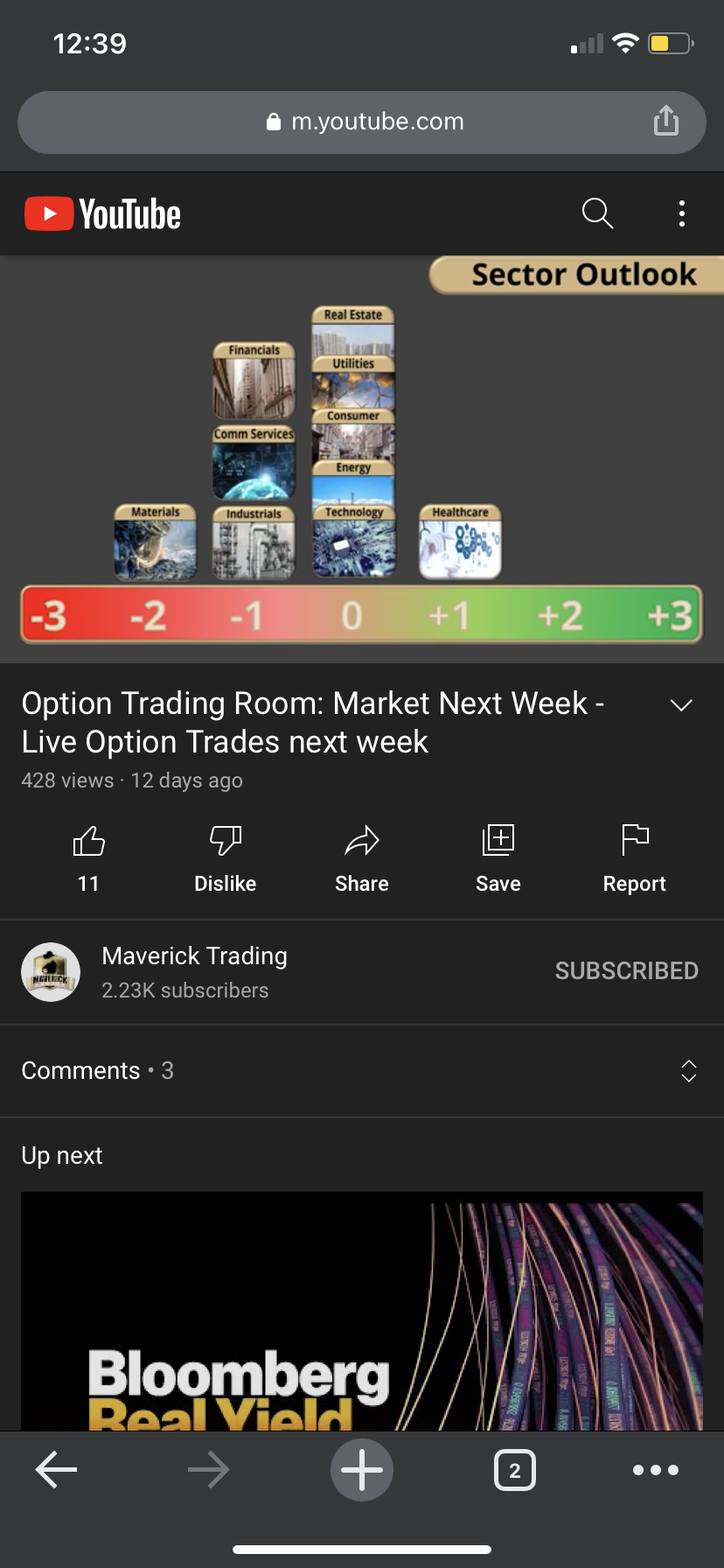Viewport: 724px width, 1568px height.
Task: Open the Bloomberg Real Yield video
Action: pos(362,1311)
